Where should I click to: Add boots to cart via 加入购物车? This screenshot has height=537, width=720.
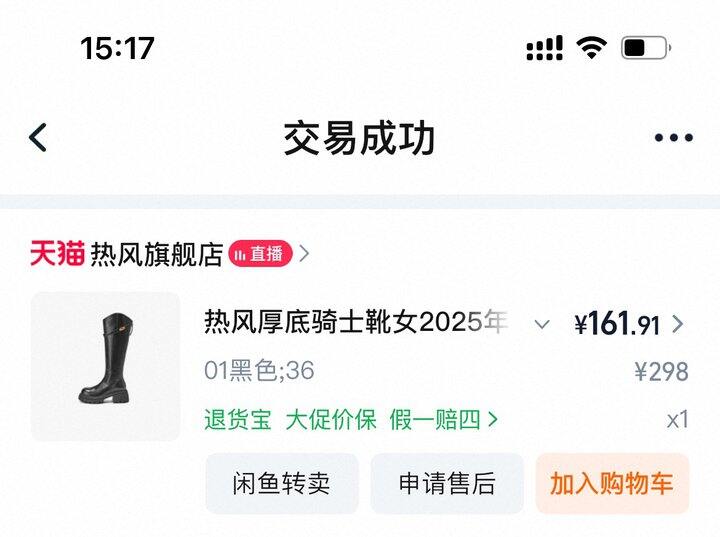(612, 483)
